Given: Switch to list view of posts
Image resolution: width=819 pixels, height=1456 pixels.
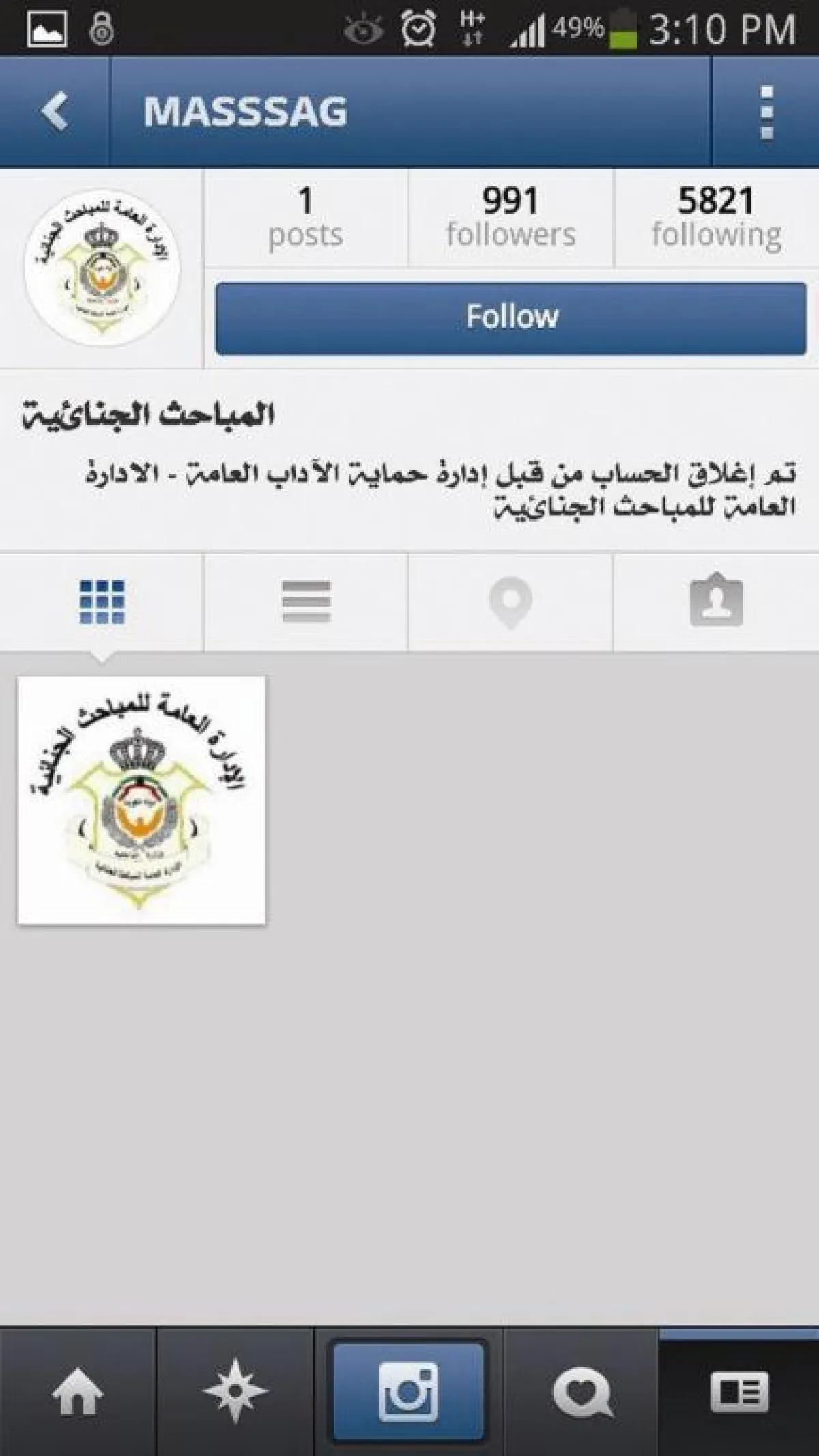Looking at the screenshot, I should coord(306,601).
